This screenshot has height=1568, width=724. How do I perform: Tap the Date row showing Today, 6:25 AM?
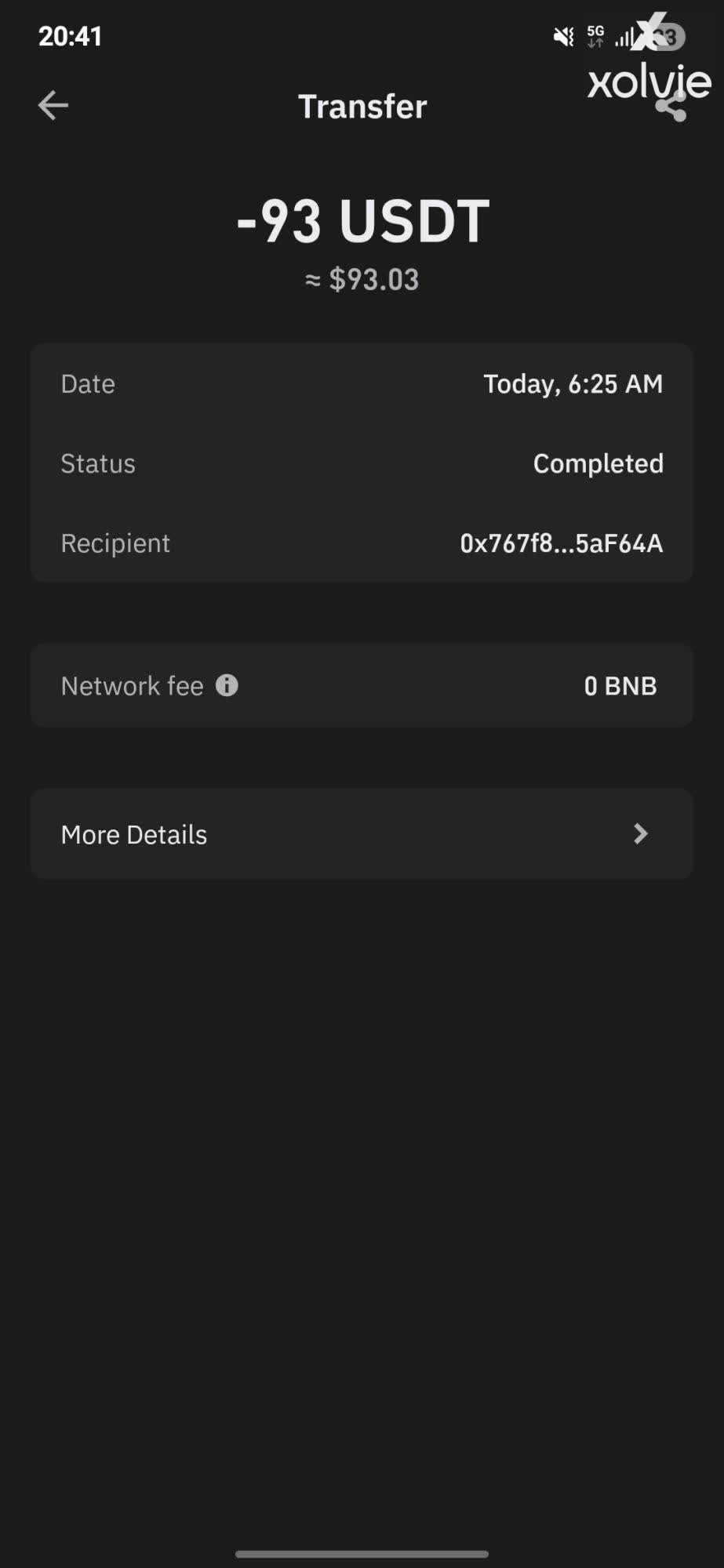click(x=361, y=383)
